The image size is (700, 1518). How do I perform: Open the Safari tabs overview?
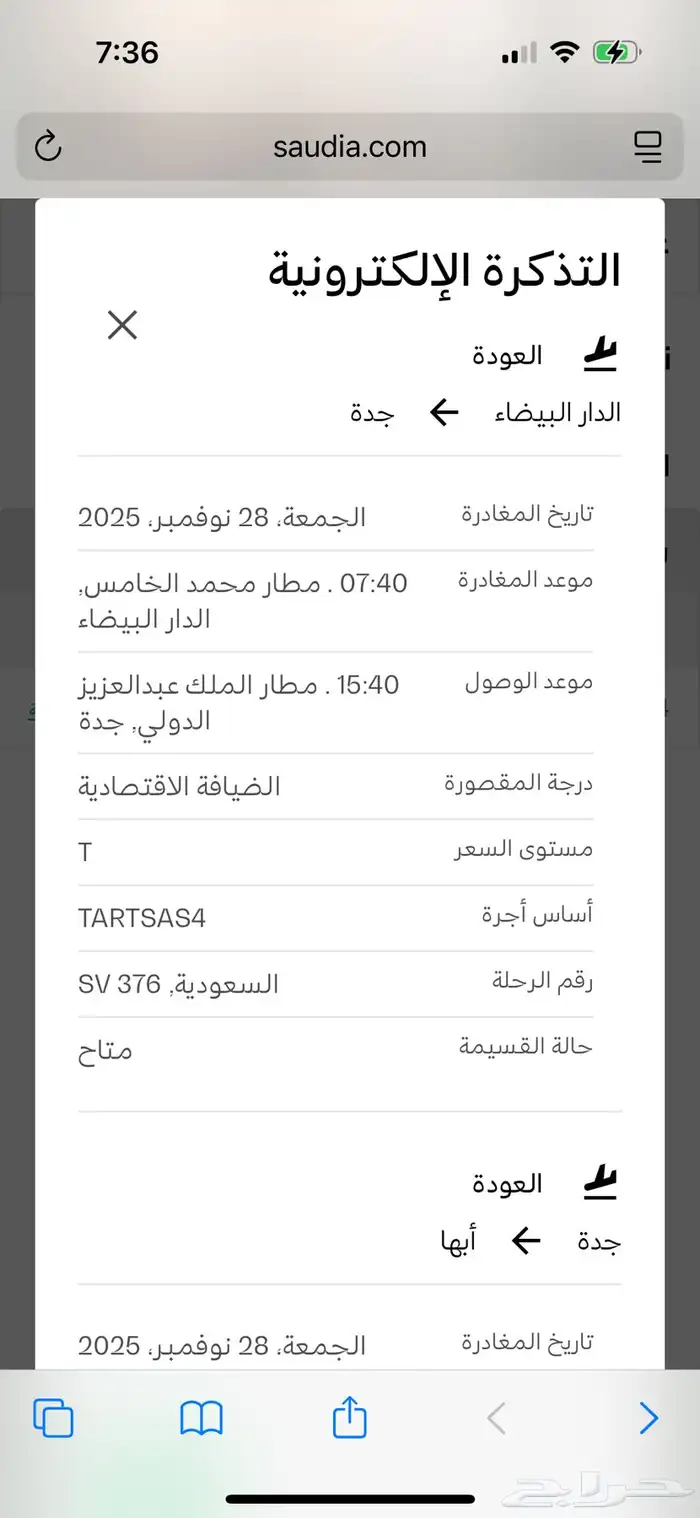(x=53, y=1418)
